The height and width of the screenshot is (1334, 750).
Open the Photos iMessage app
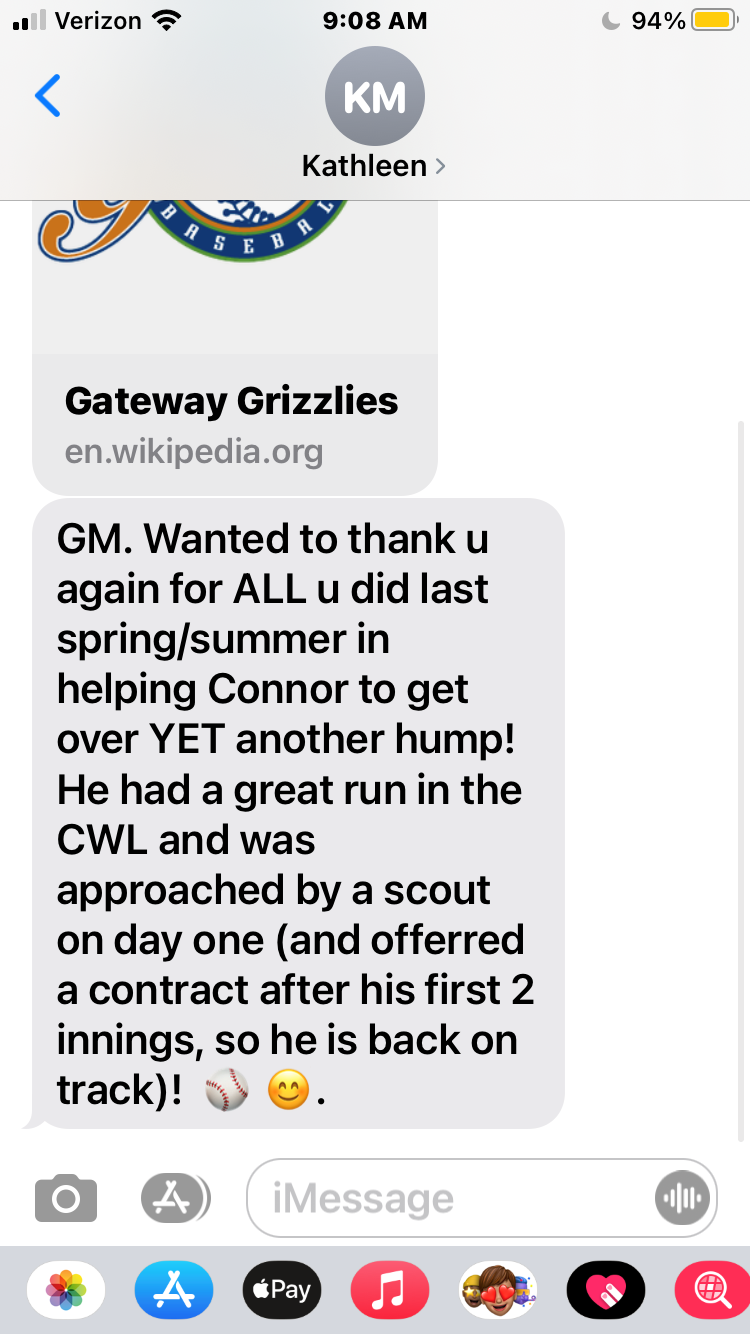click(x=66, y=1290)
